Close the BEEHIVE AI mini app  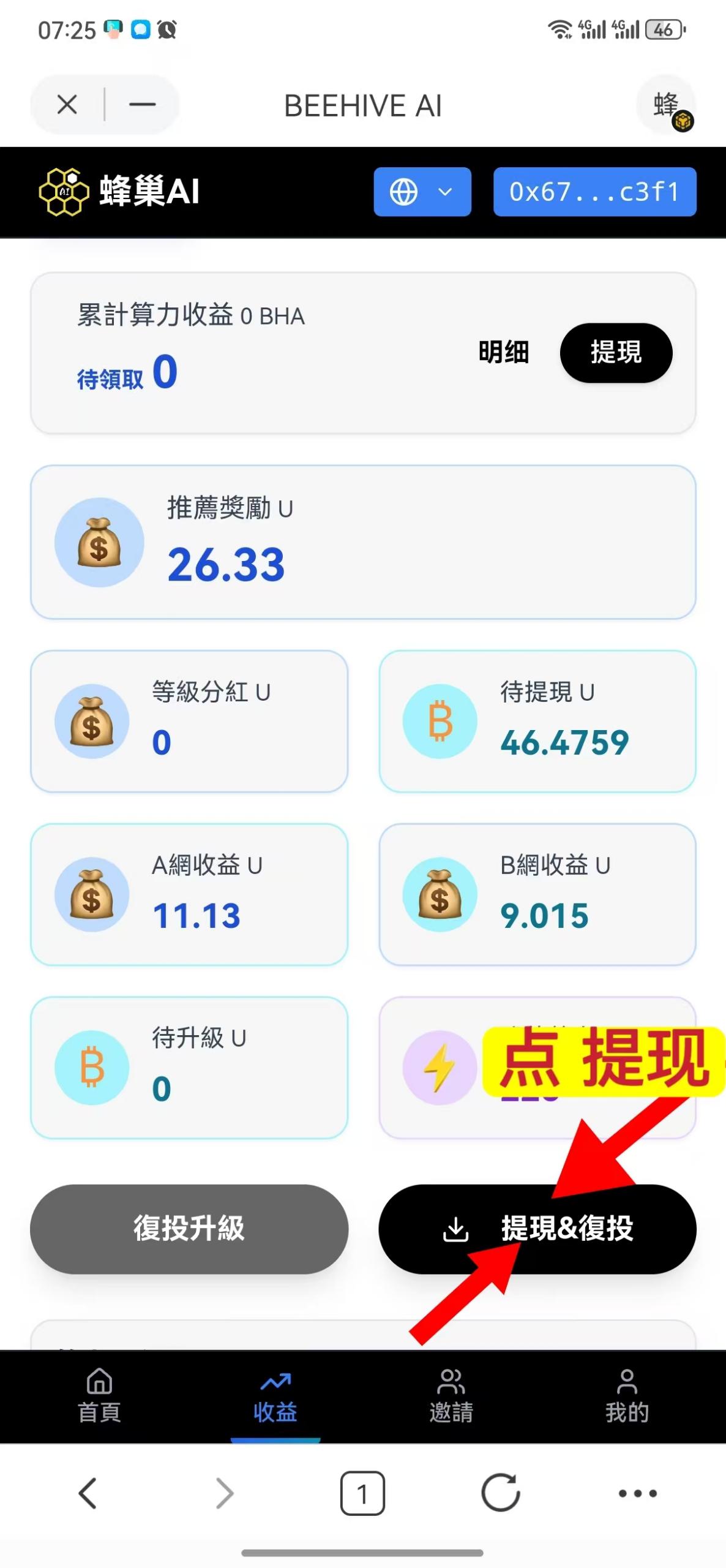(x=67, y=105)
